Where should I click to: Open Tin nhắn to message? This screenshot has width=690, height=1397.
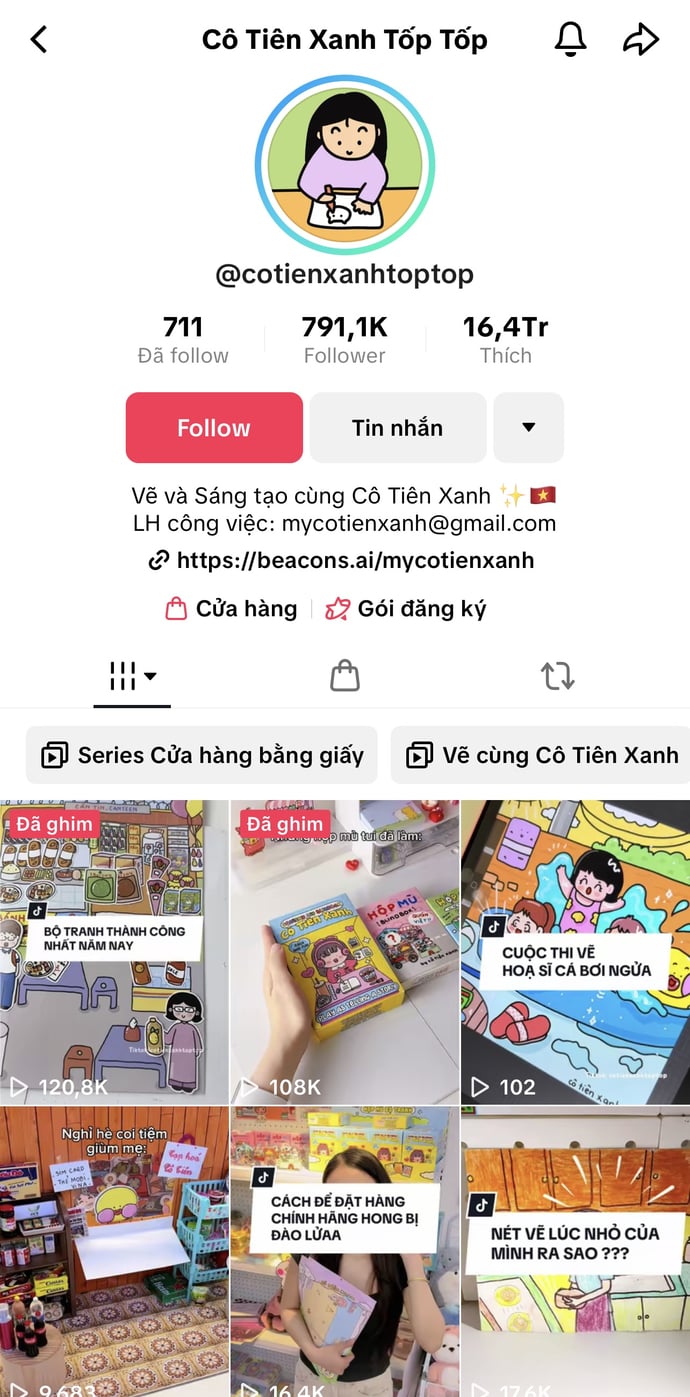tap(397, 428)
